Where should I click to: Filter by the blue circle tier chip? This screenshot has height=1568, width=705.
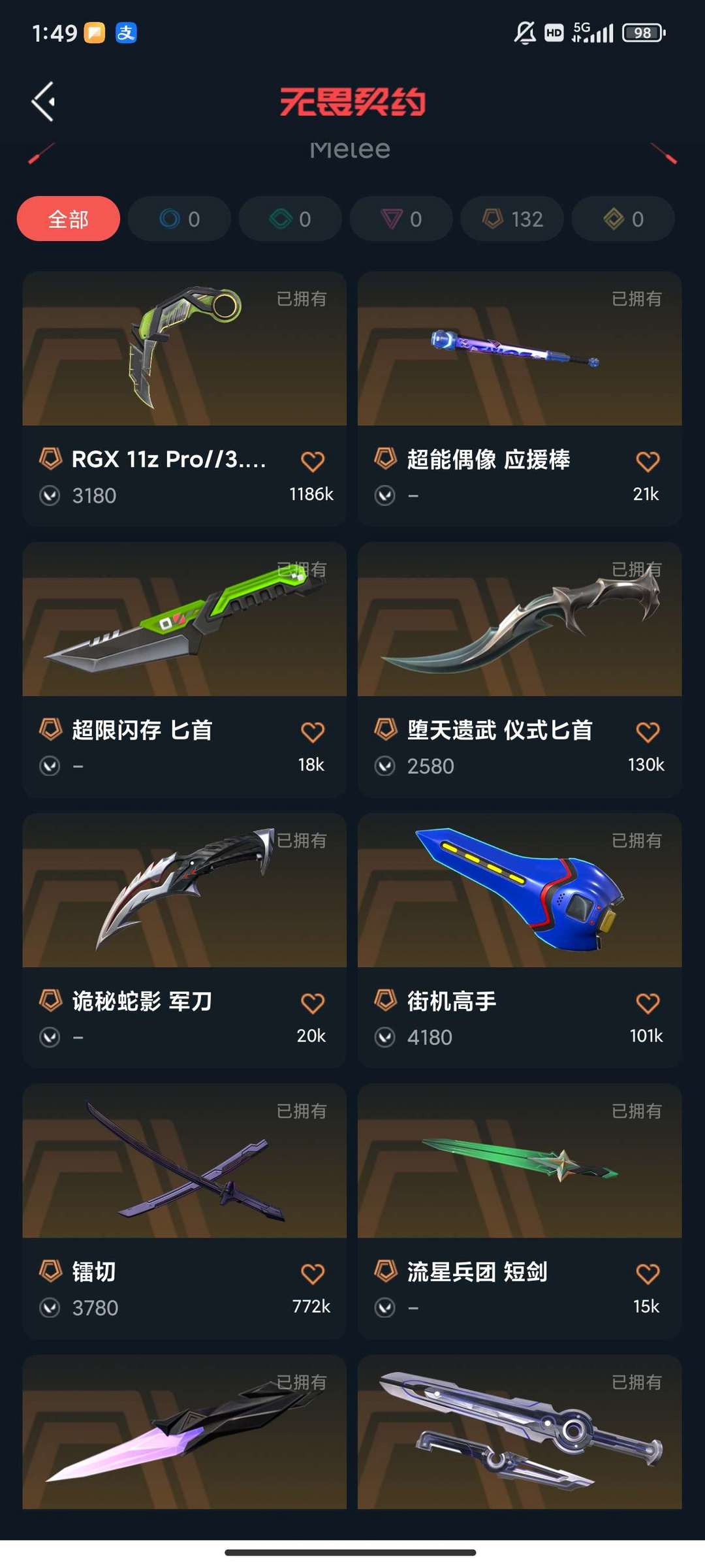[180, 219]
